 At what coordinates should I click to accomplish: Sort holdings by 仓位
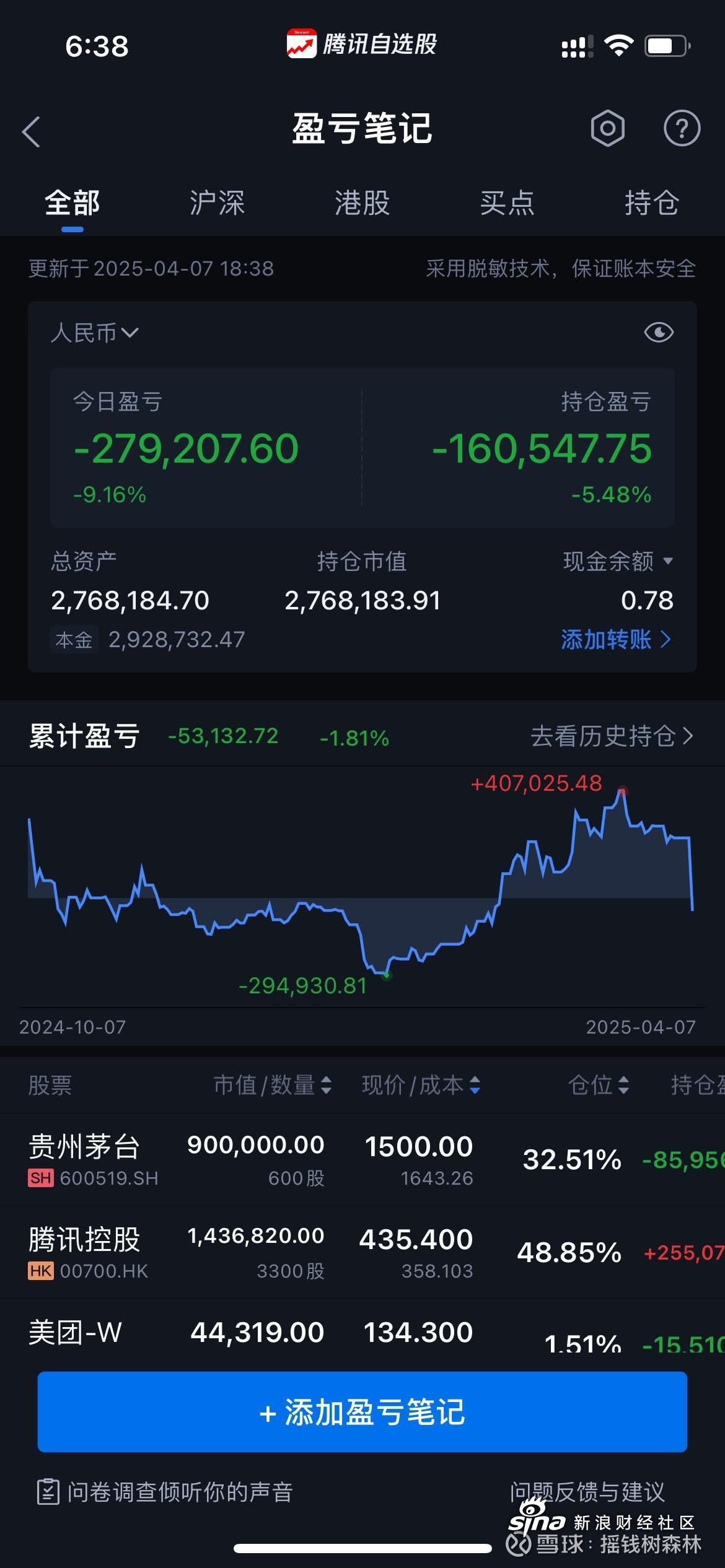599,1085
